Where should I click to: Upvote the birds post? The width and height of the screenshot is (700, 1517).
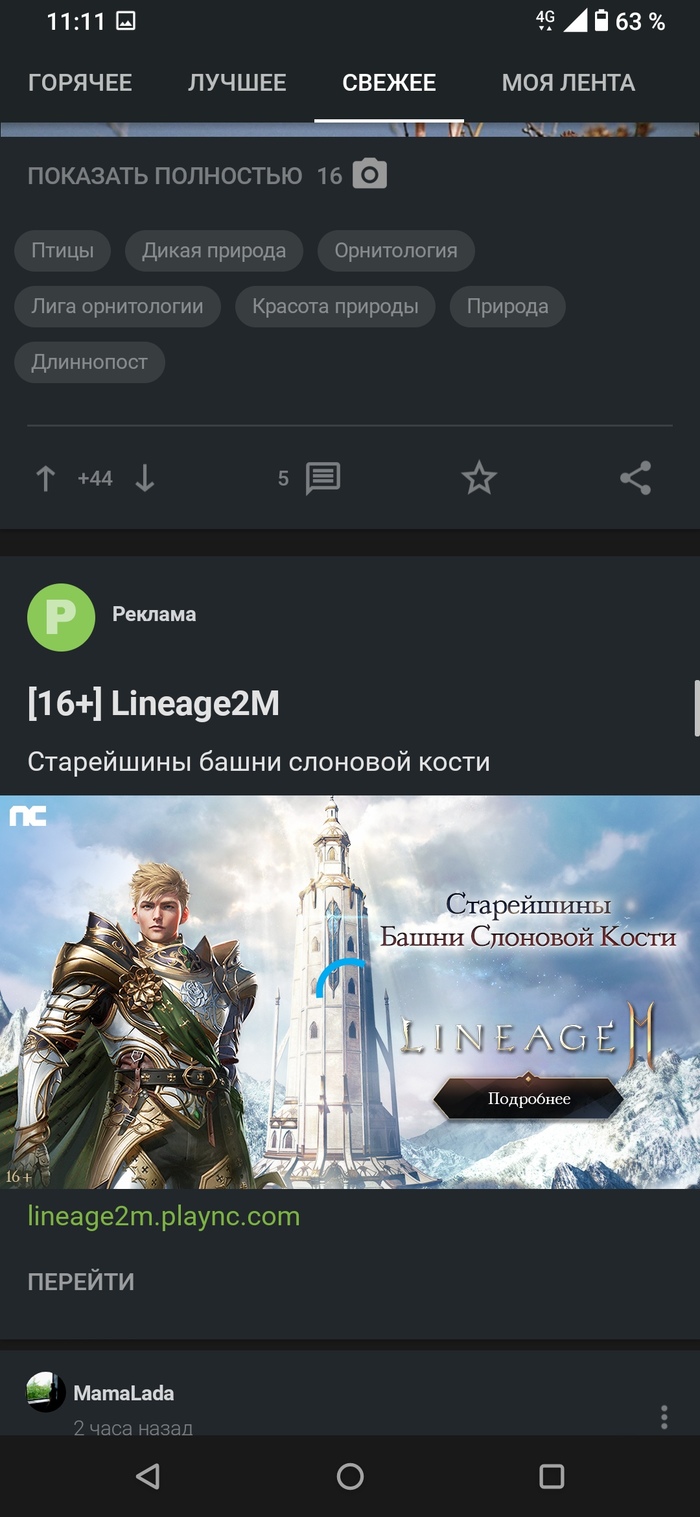(x=45, y=479)
